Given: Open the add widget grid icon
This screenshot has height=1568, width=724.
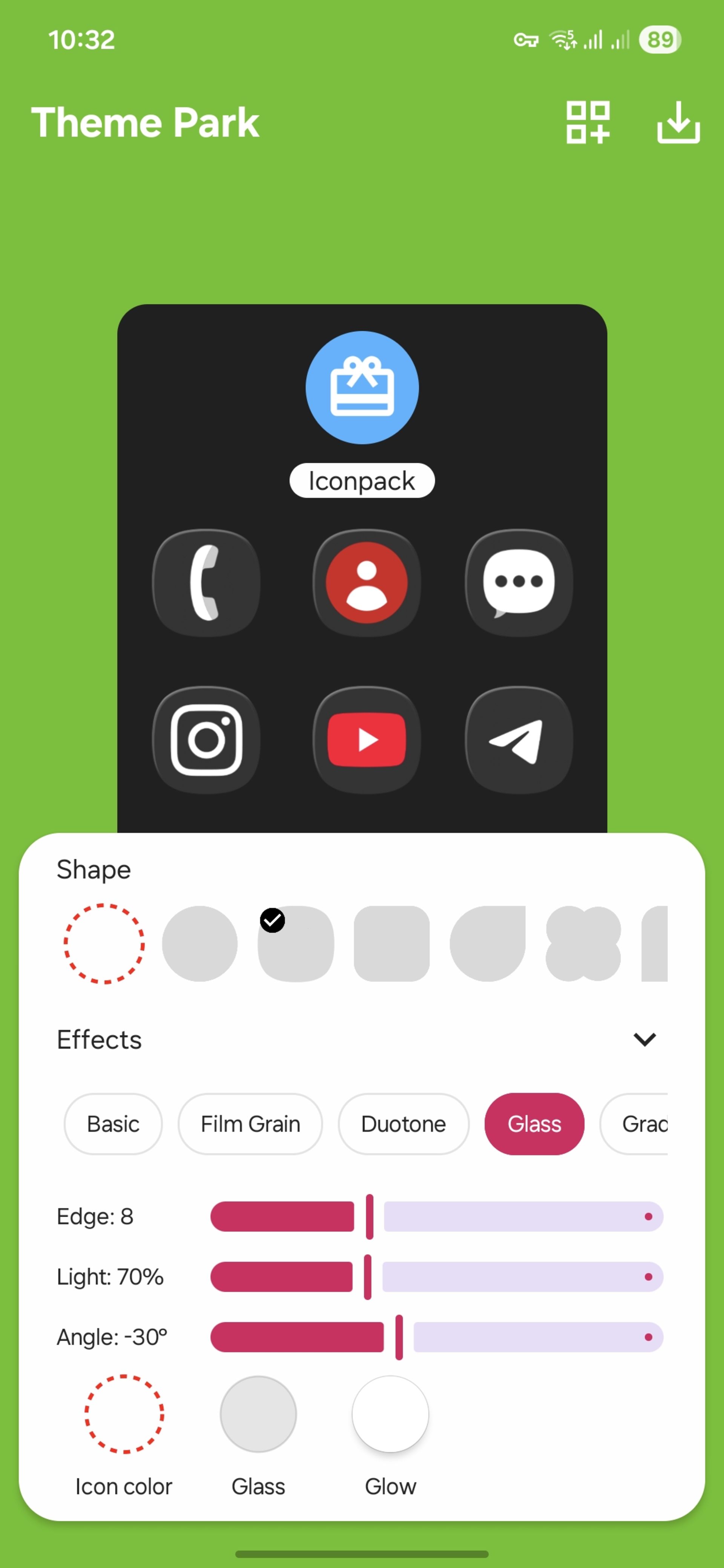Looking at the screenshot, I should (587, 122).
